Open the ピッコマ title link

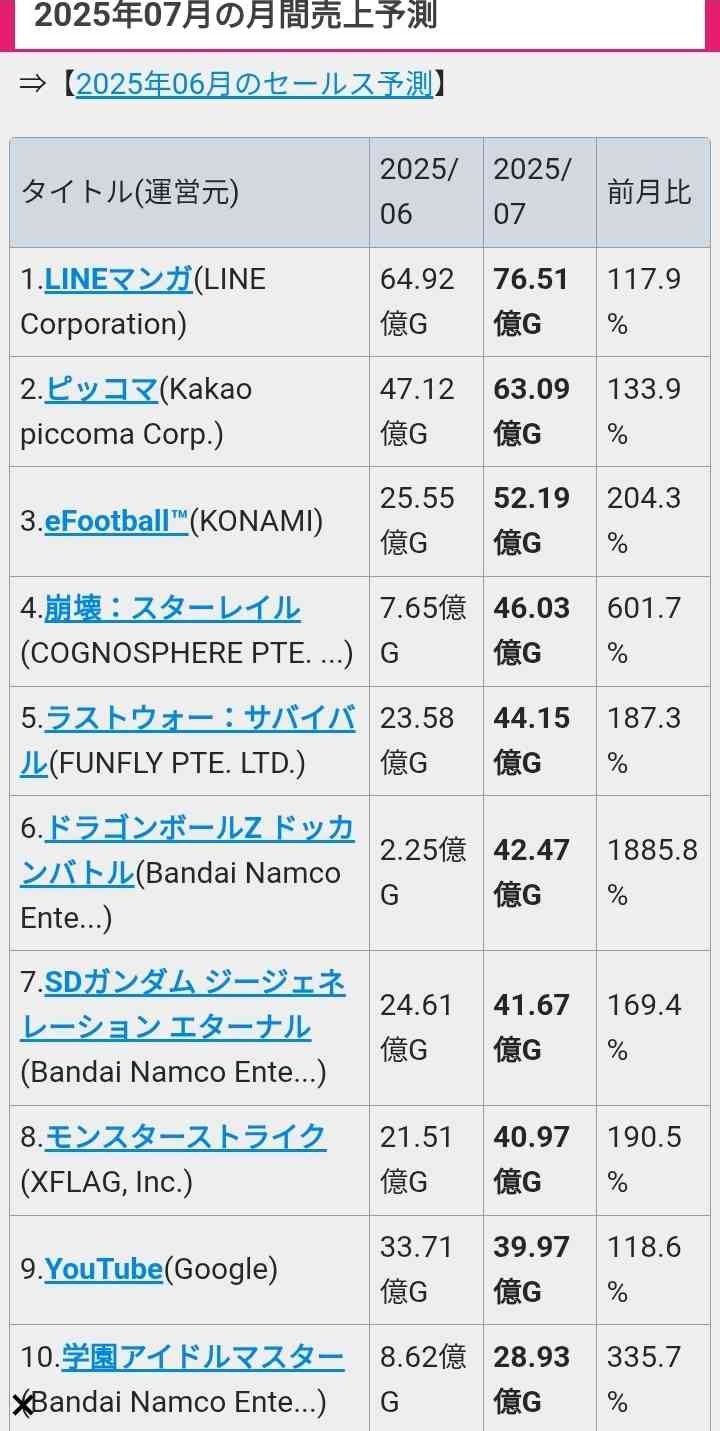pyautogui.click(x=102, y=389)
